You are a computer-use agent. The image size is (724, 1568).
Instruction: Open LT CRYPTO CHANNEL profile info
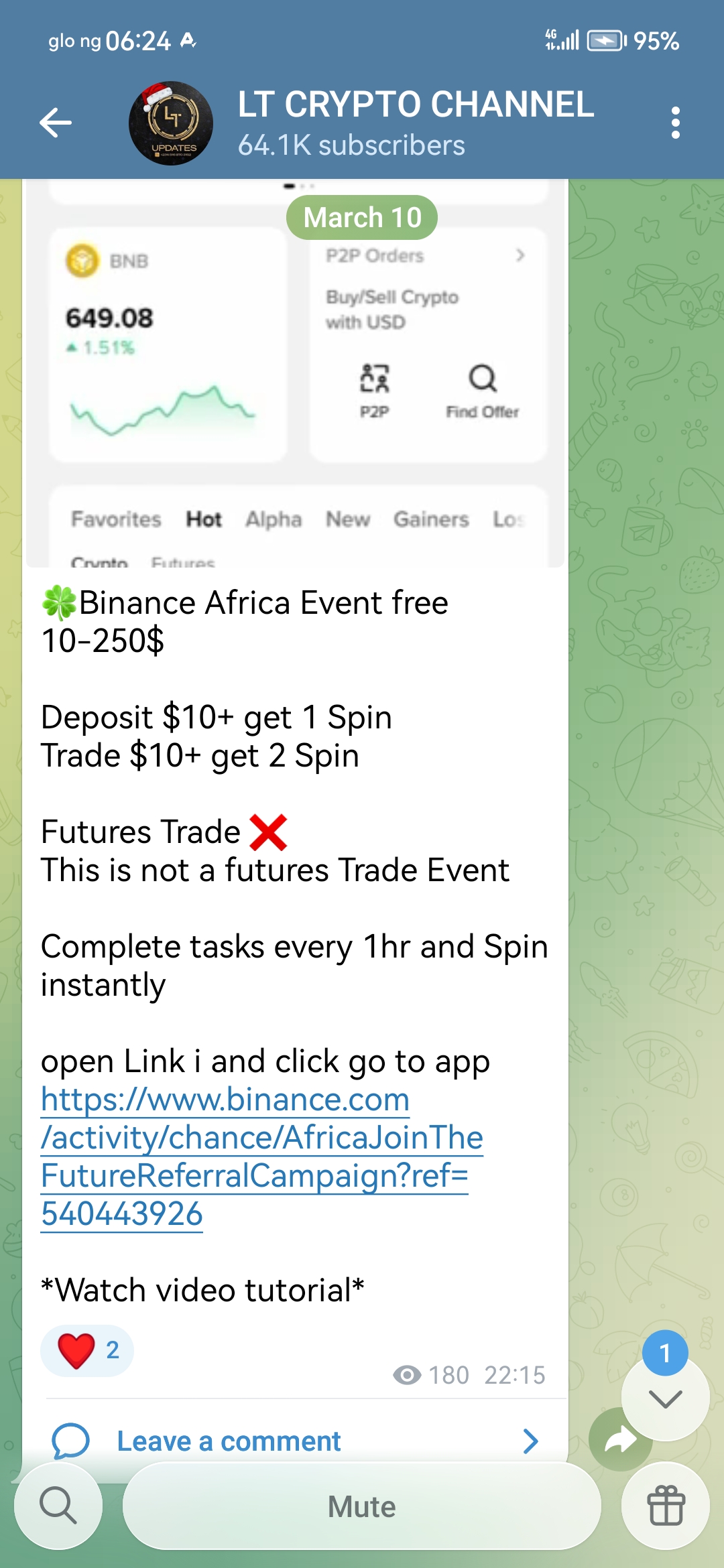click(416, 123)
